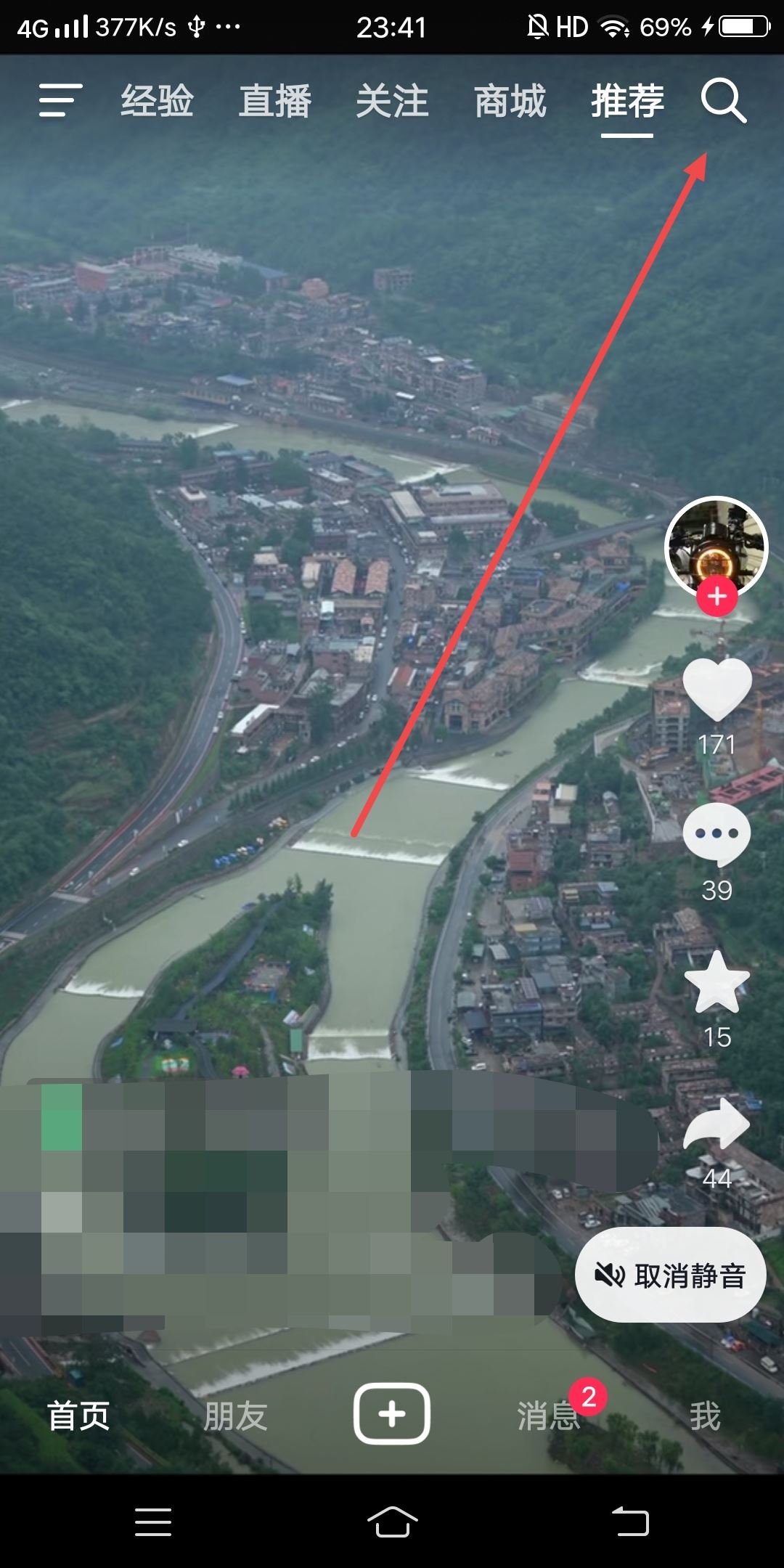Switch to the 经验 tab
This screenshot has width=784, height=1568.
[157, 101]
